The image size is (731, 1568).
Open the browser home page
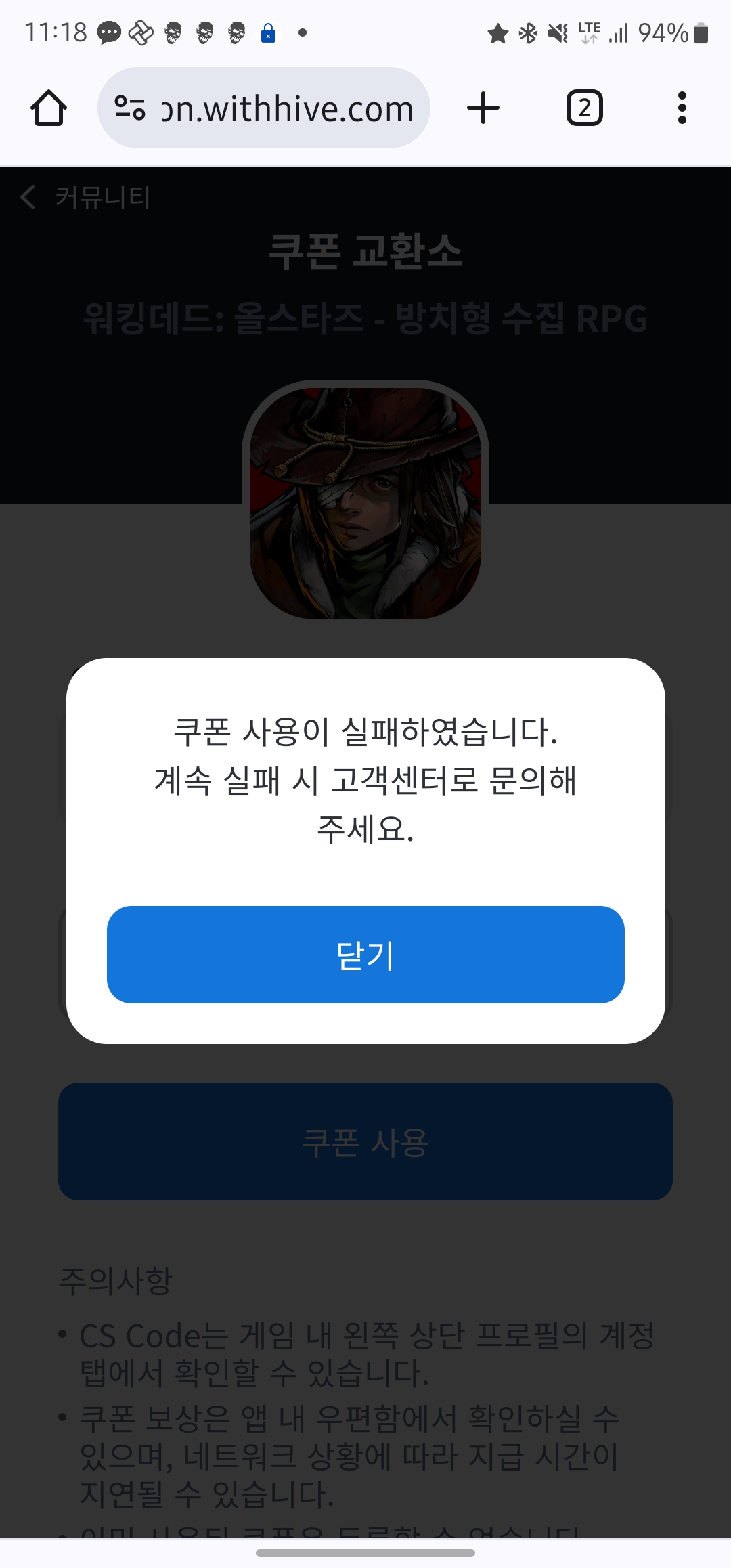pyautogui.click(x=49, y=108)
